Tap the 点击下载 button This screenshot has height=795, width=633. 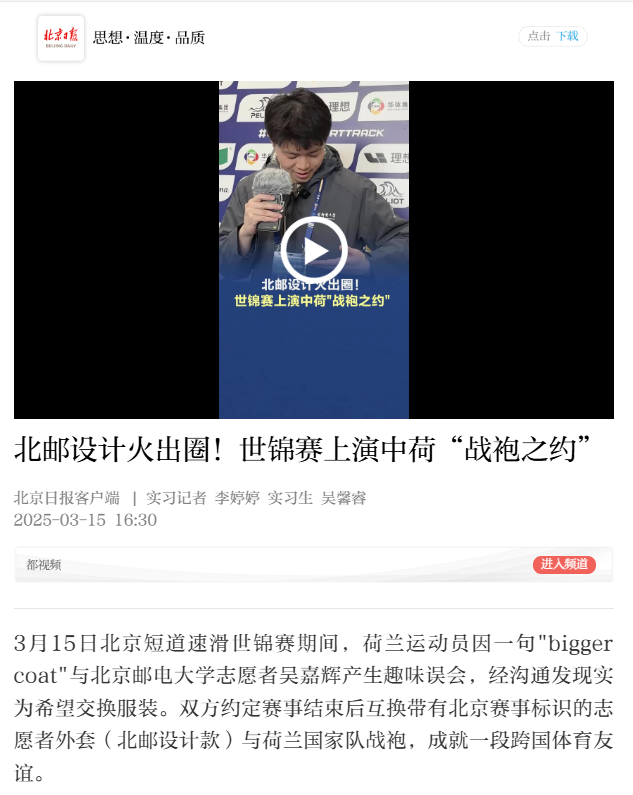point(553,36)
